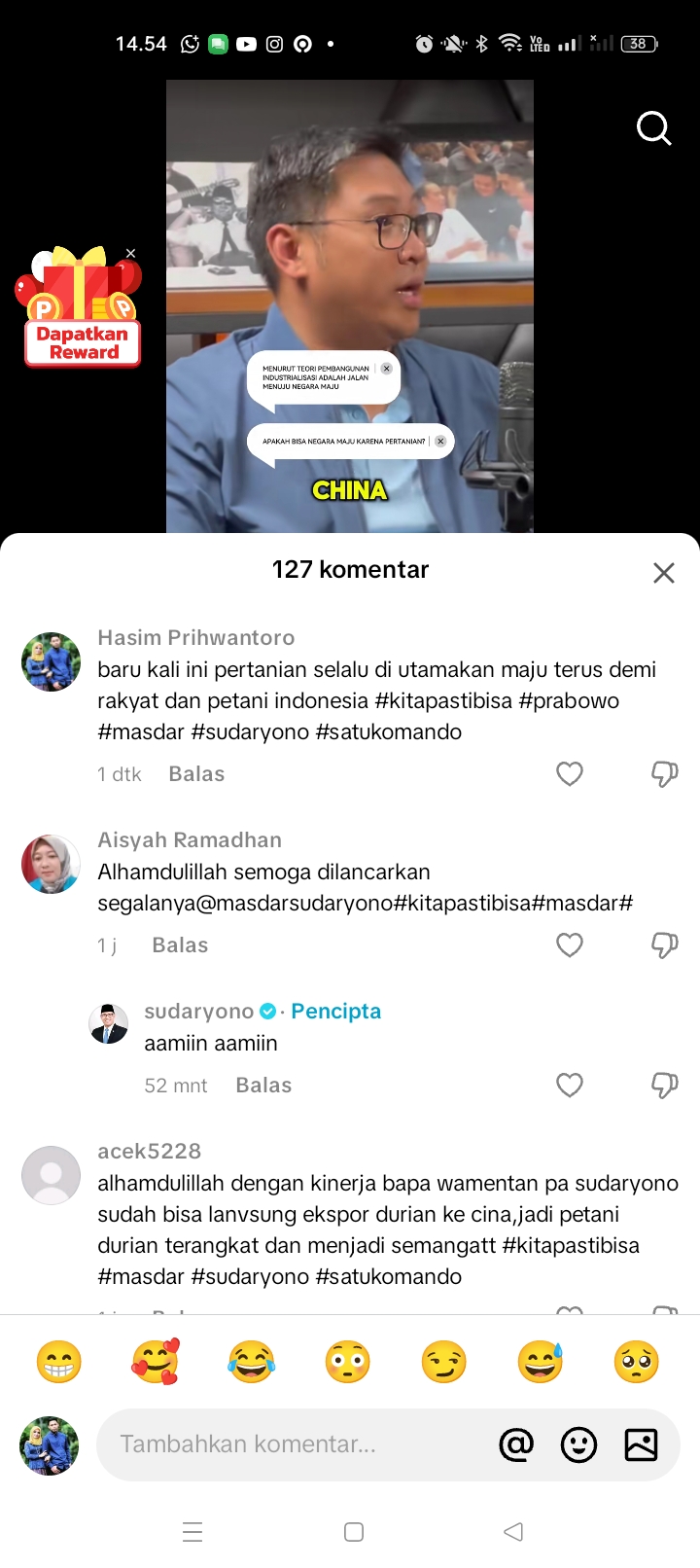
Task: Like Aisyah Ramadhan's comment
Action: coord(570,945)
